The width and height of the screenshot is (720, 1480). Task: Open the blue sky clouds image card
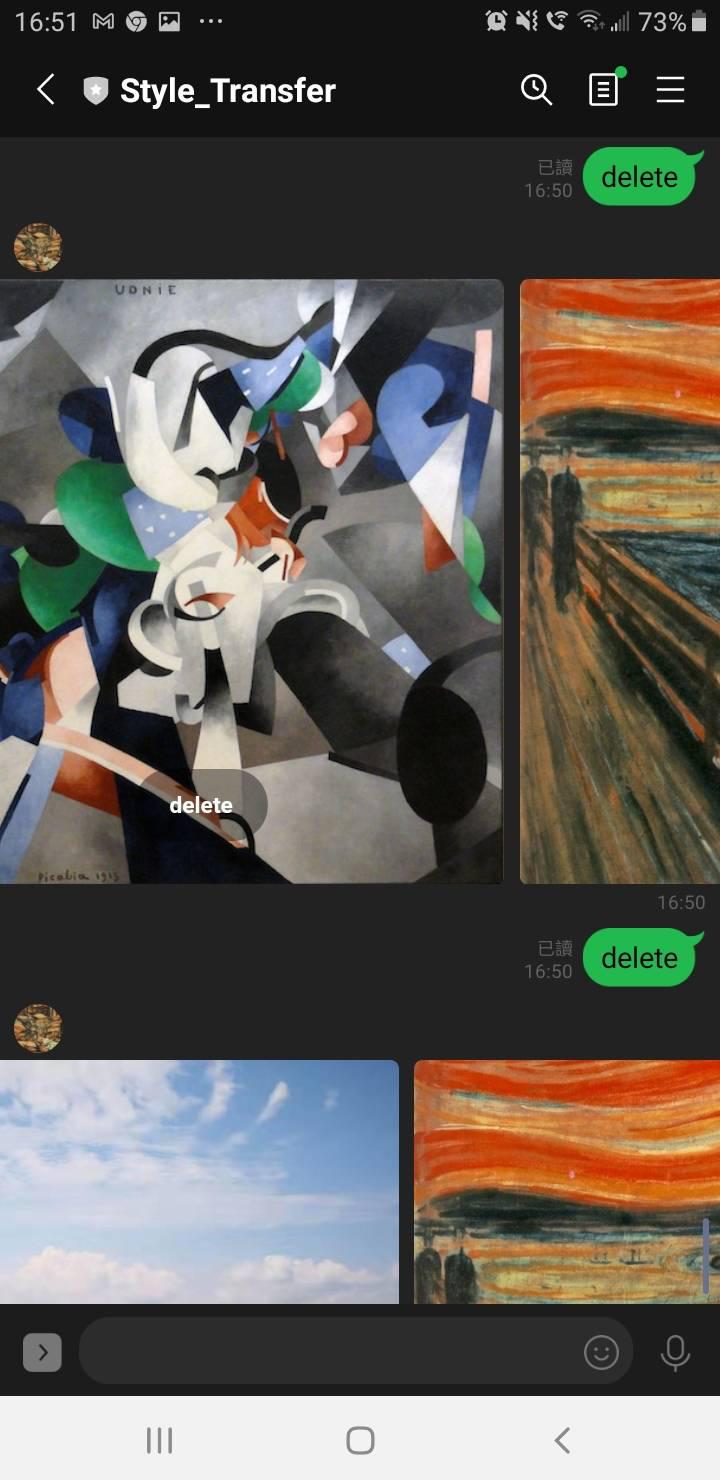click(x=198, y=1180)
